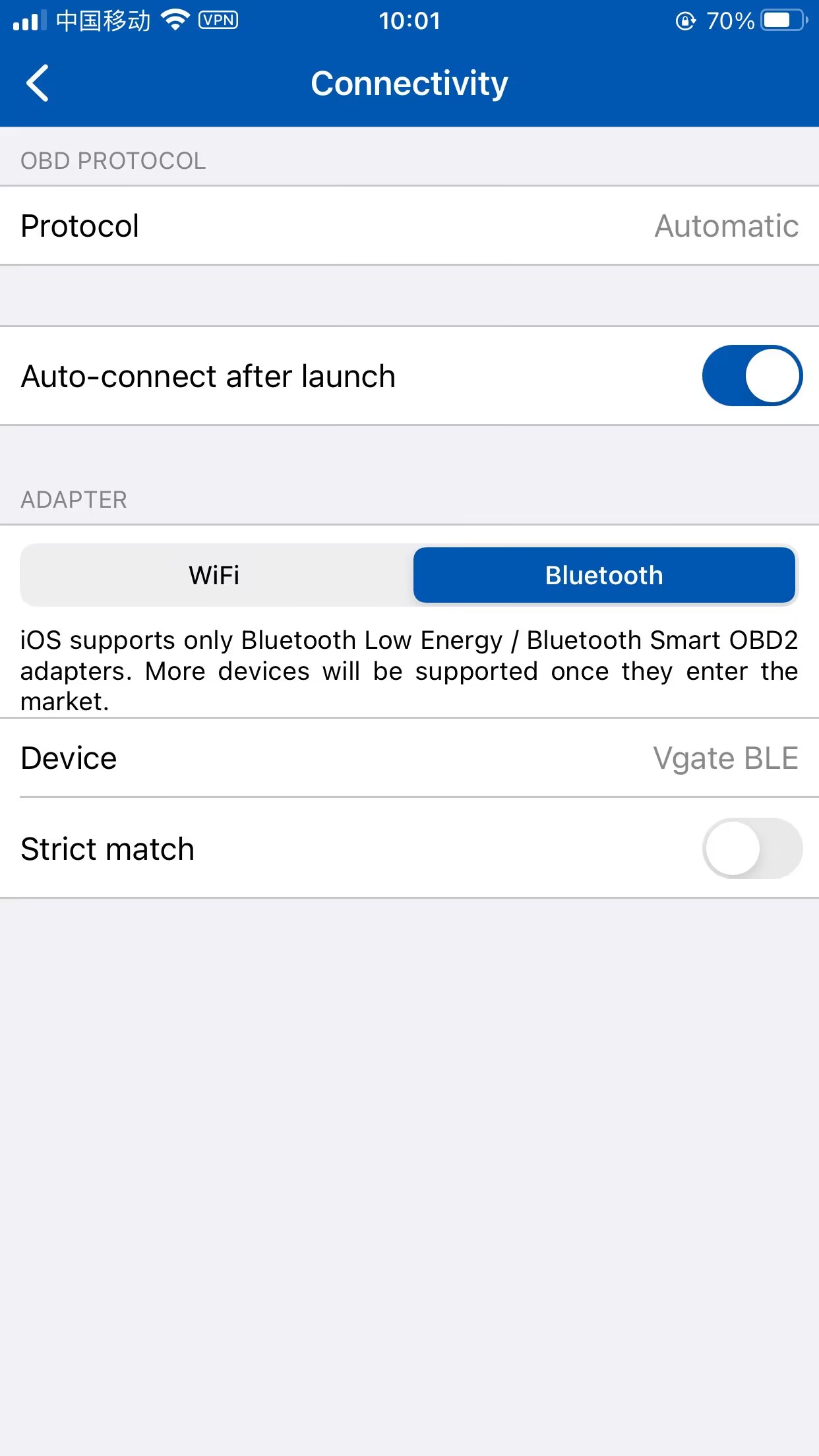Go back from Connectivity screen

click(38, 83)
